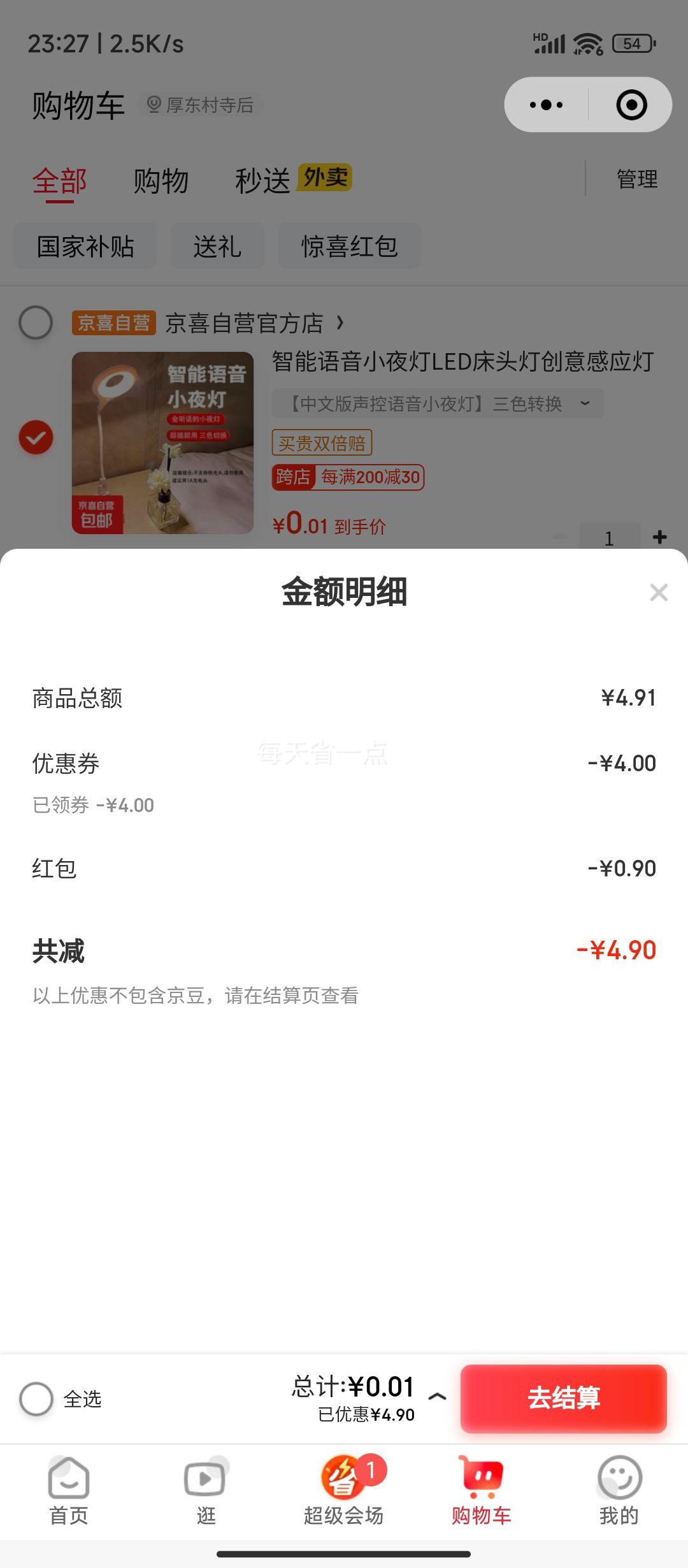The image size is (688, 1568).
Task: Switch to the 购物 tab
Action: (x=161, y=181)
